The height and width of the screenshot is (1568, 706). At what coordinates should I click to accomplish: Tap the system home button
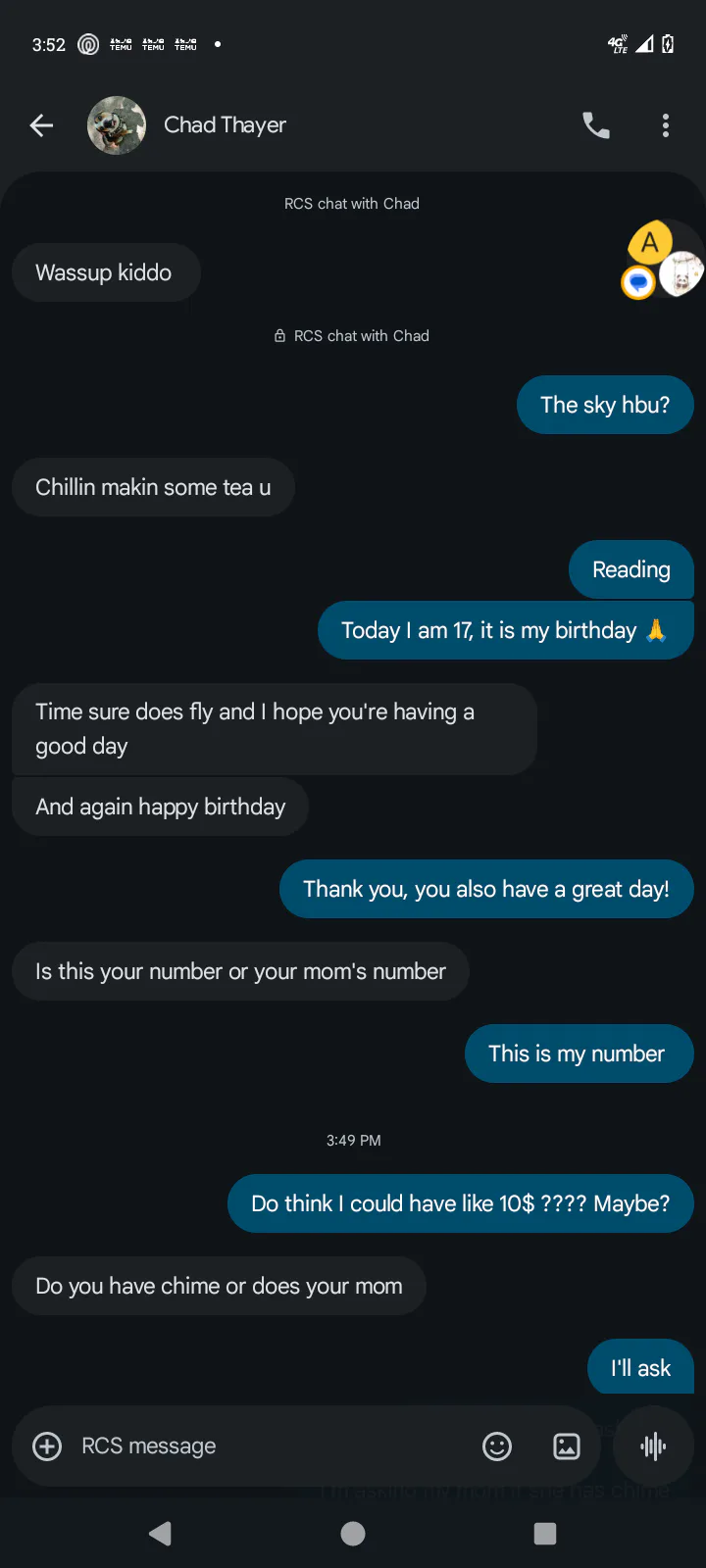[x=353, y=1534]
